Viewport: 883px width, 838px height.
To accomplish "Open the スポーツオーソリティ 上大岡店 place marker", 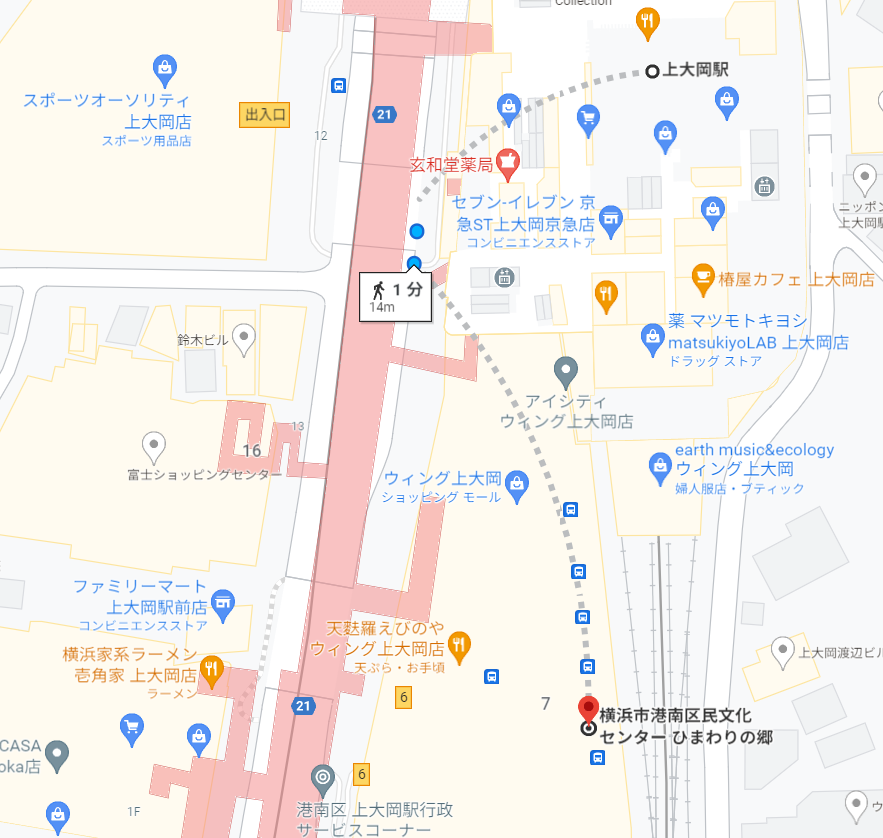I will click(166, 70).
